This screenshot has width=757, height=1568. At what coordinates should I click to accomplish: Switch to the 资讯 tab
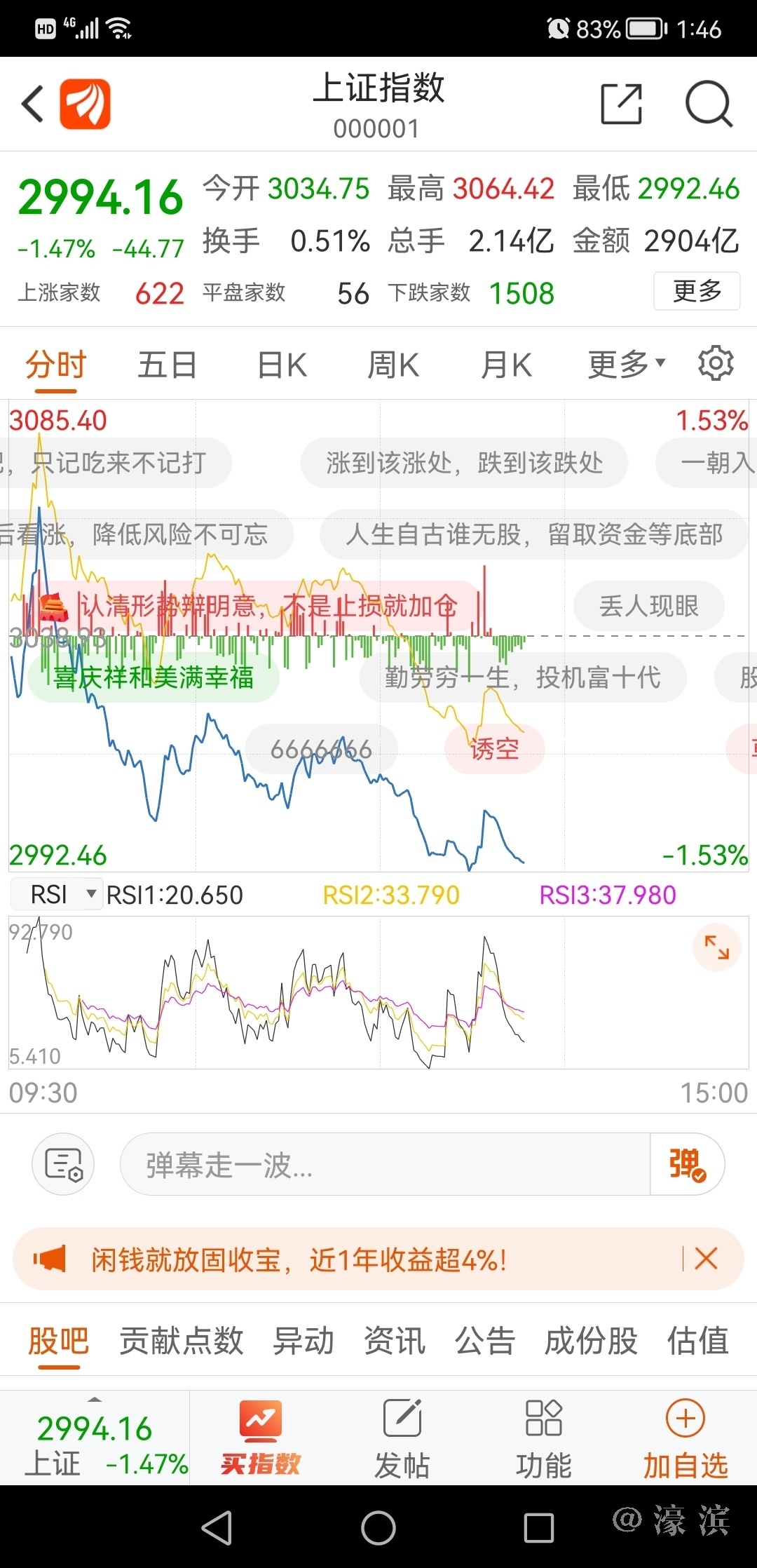395,1341
